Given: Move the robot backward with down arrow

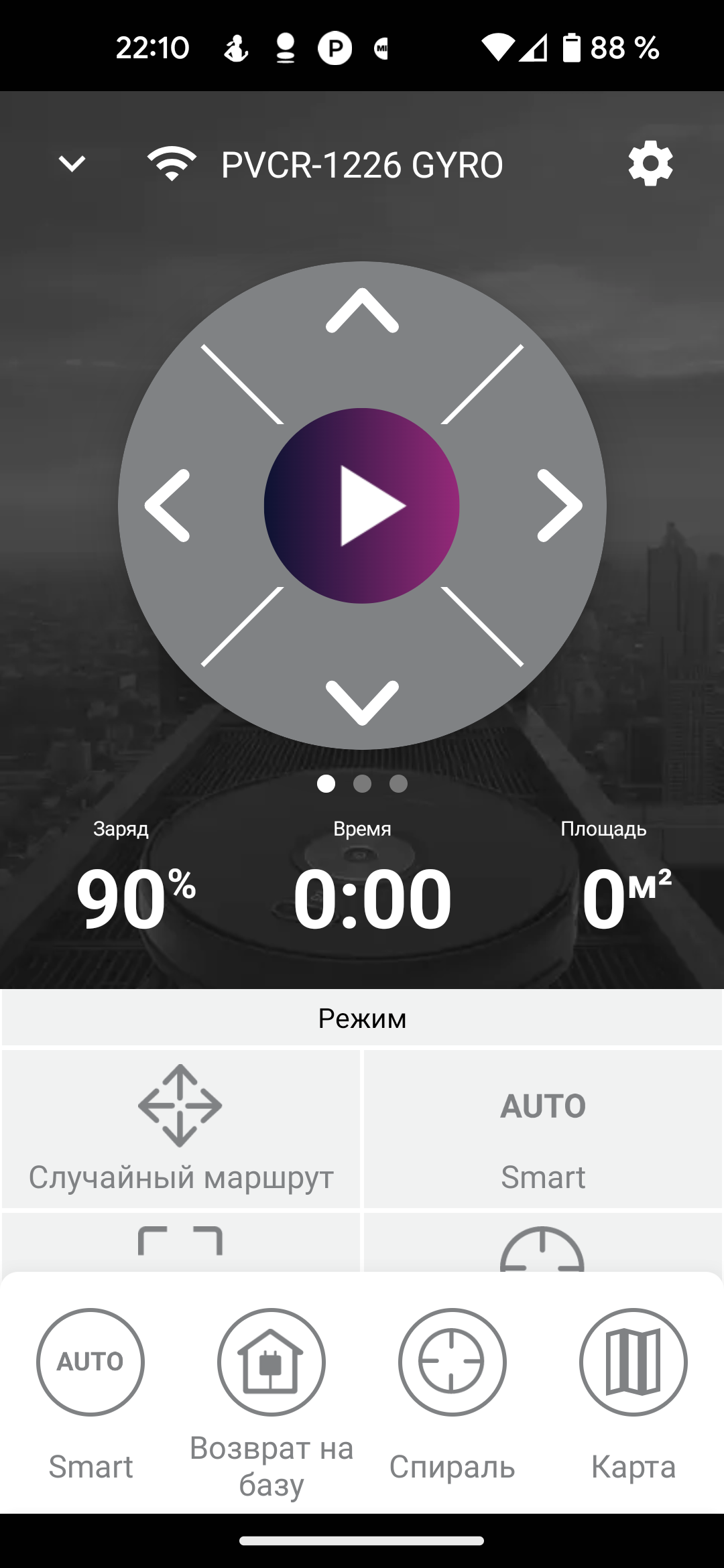Looking at the screenshot, I should click(x=362, y=702).
